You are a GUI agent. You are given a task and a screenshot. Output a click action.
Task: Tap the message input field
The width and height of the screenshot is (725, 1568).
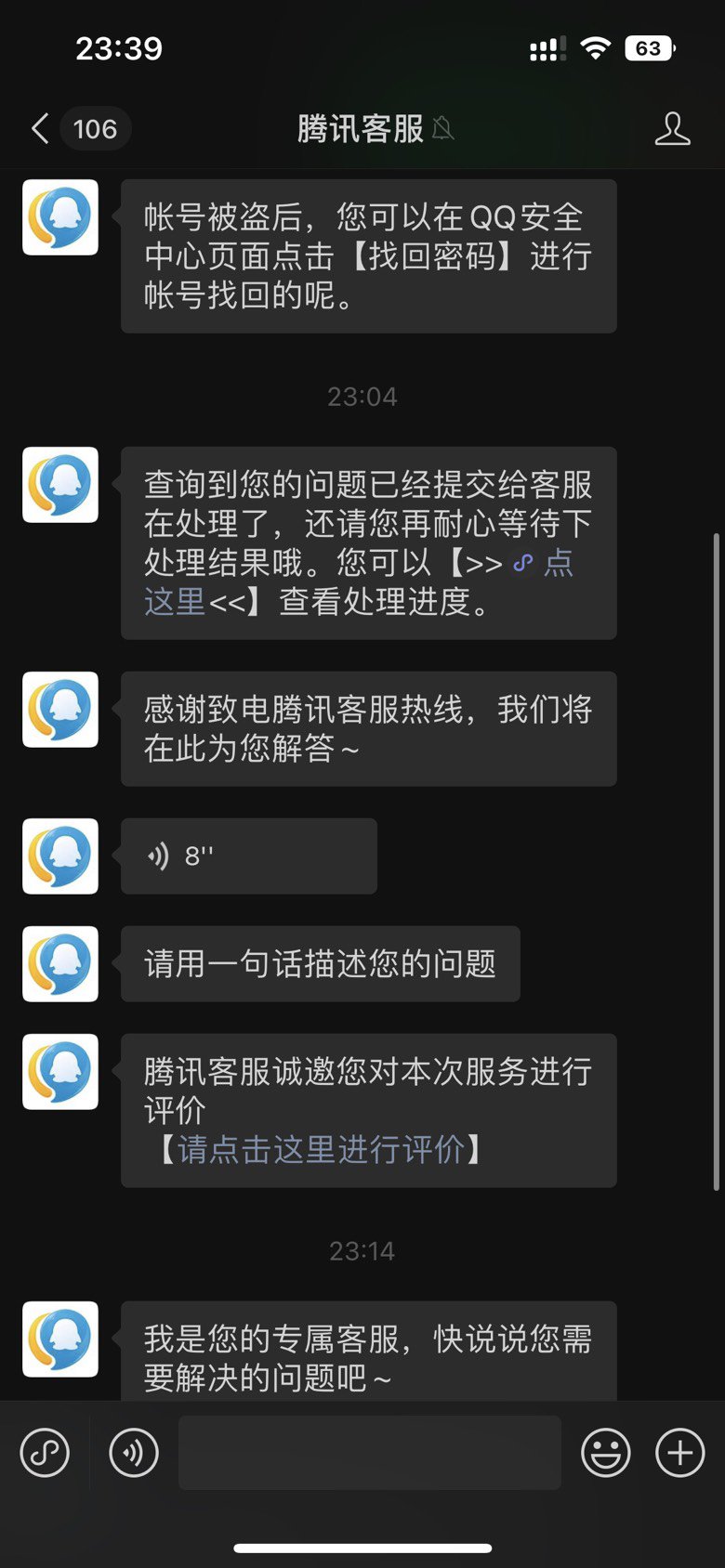coord(369,1452)
